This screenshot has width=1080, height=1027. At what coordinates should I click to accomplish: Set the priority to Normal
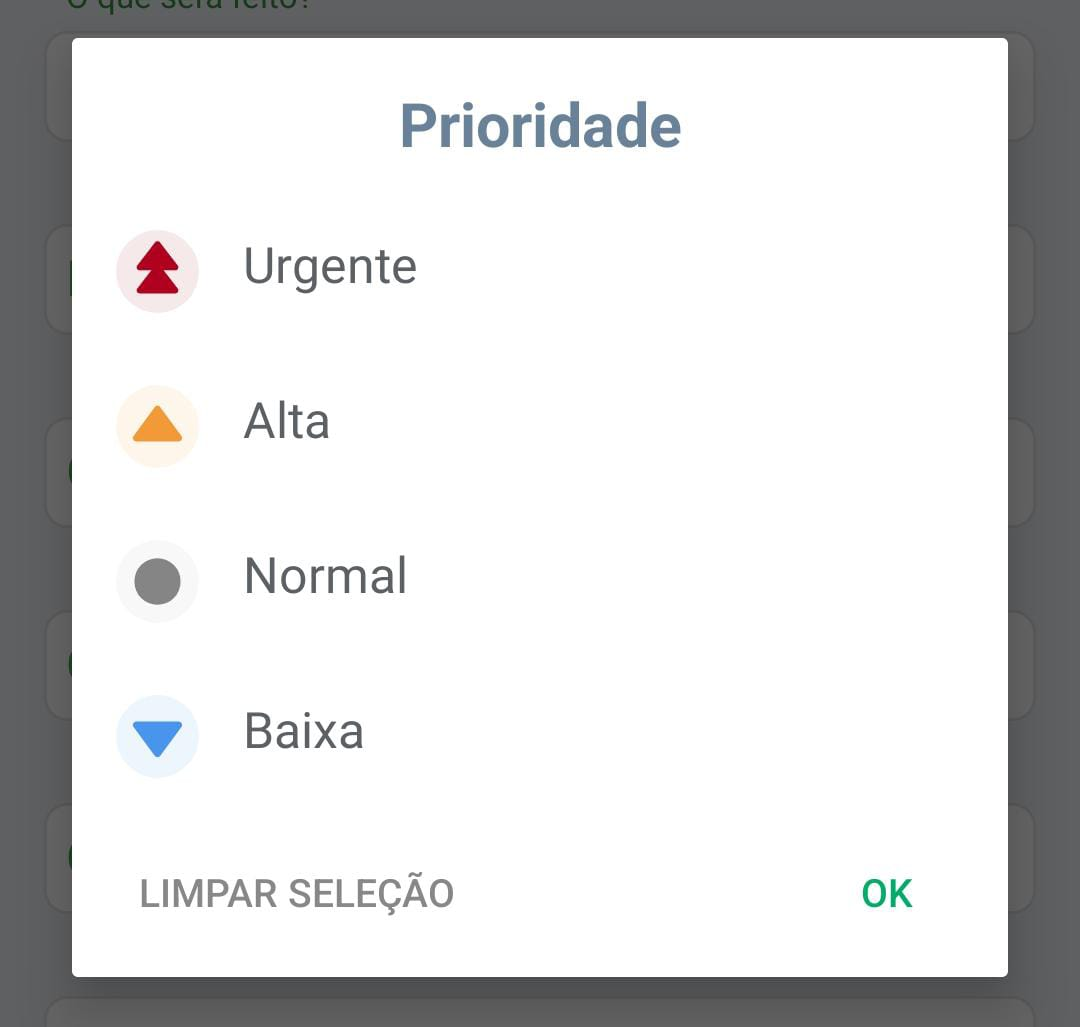325,578
